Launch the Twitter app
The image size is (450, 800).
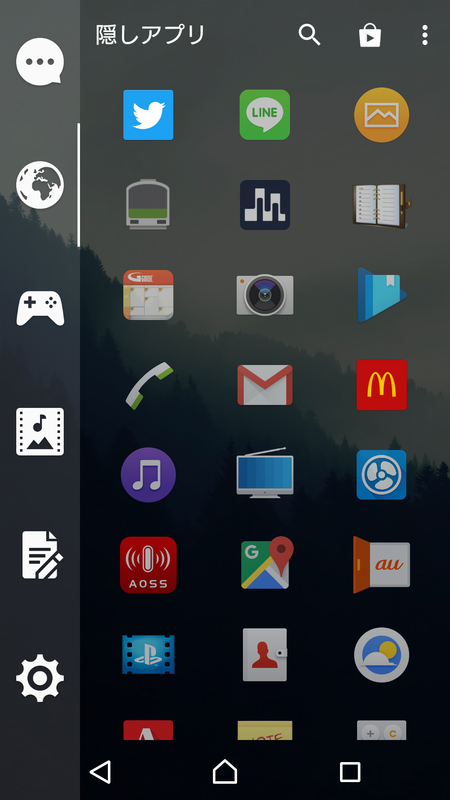click(148, 115)
